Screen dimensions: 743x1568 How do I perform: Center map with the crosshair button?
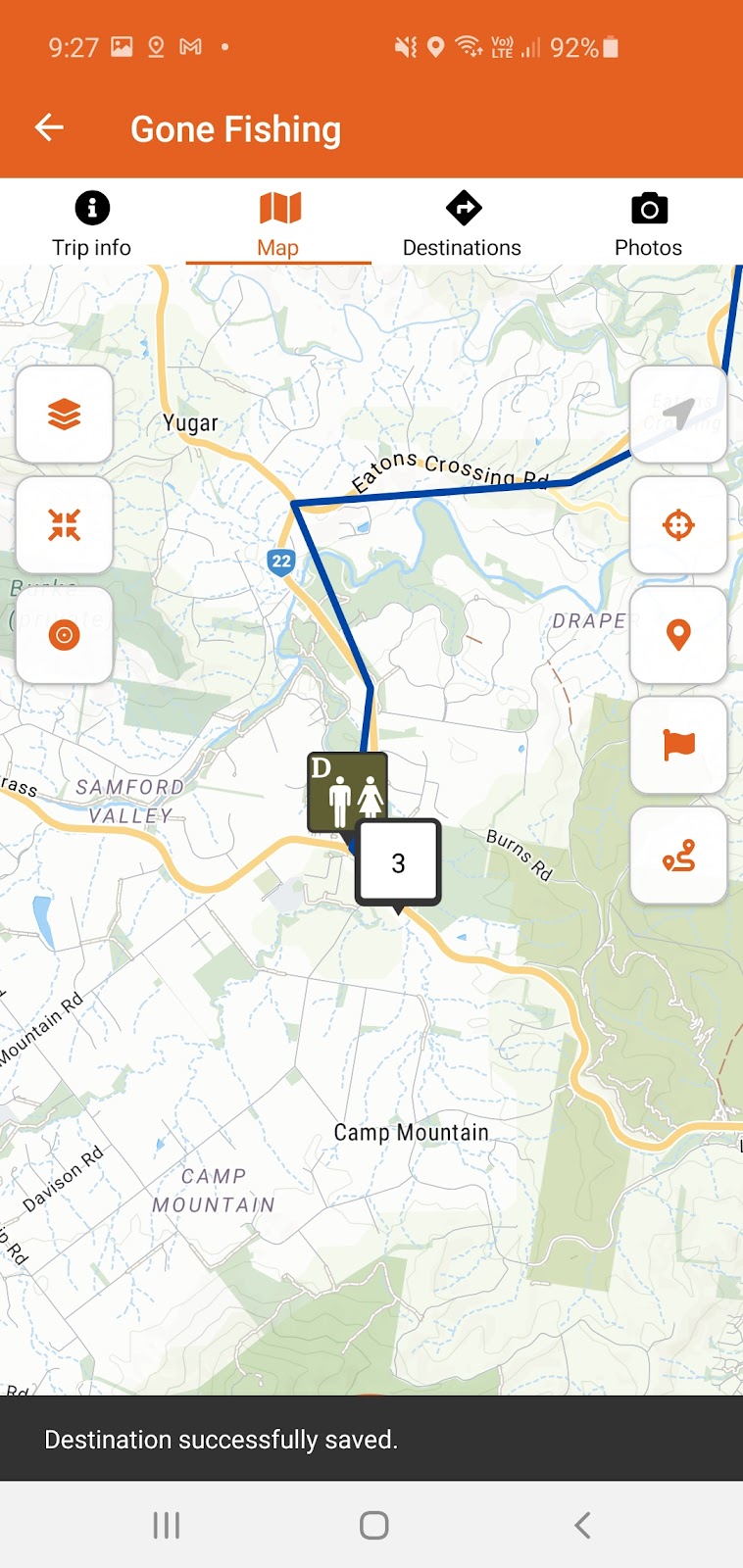678,525
